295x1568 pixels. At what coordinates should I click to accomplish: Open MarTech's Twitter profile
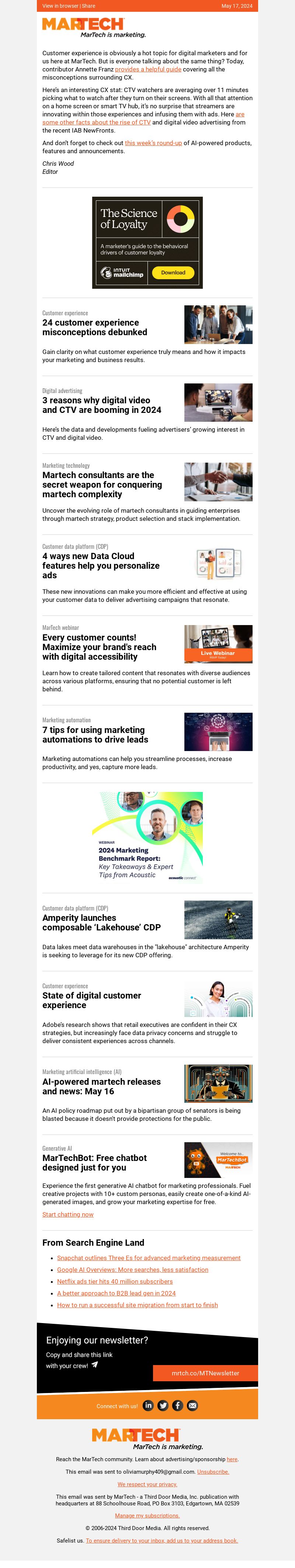163,1406
